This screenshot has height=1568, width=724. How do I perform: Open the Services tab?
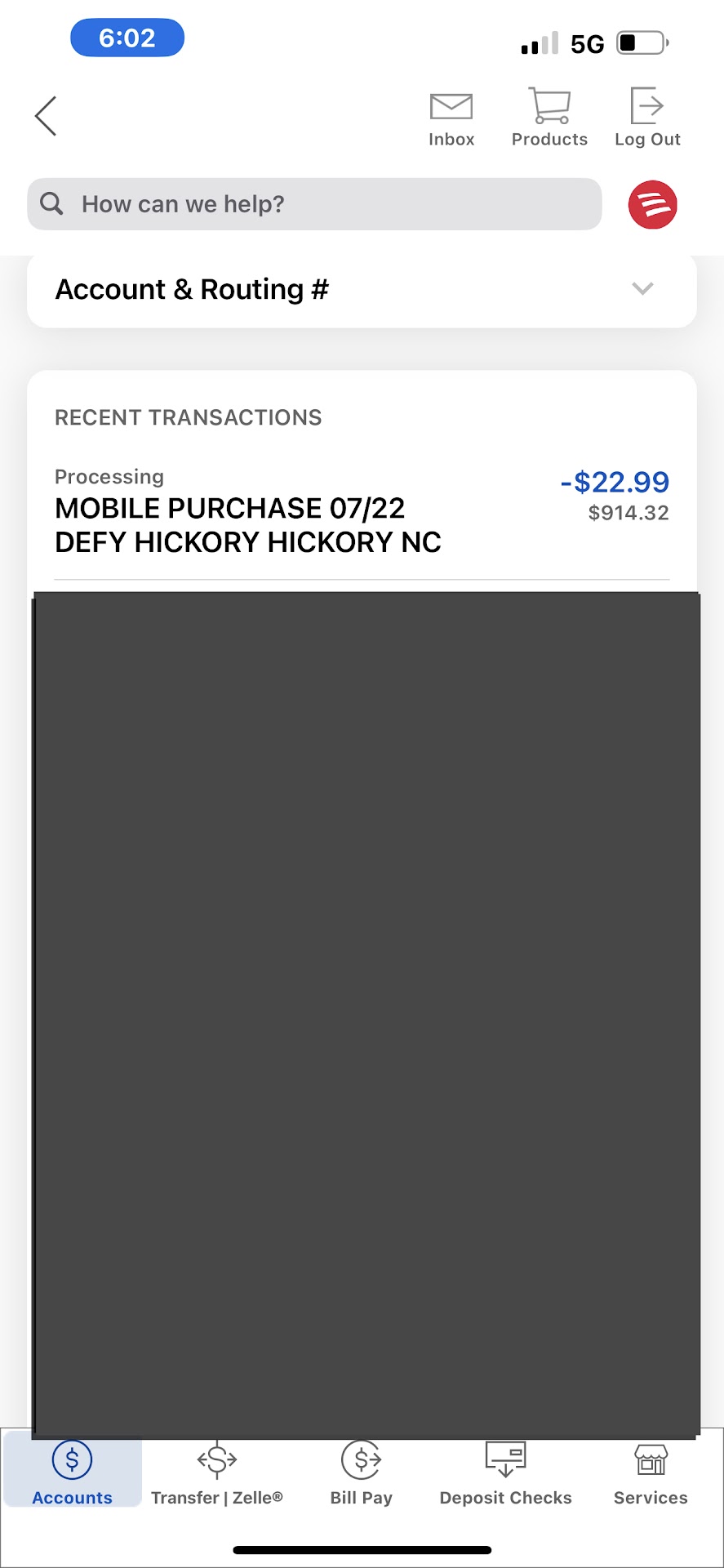coord(651,1474)
